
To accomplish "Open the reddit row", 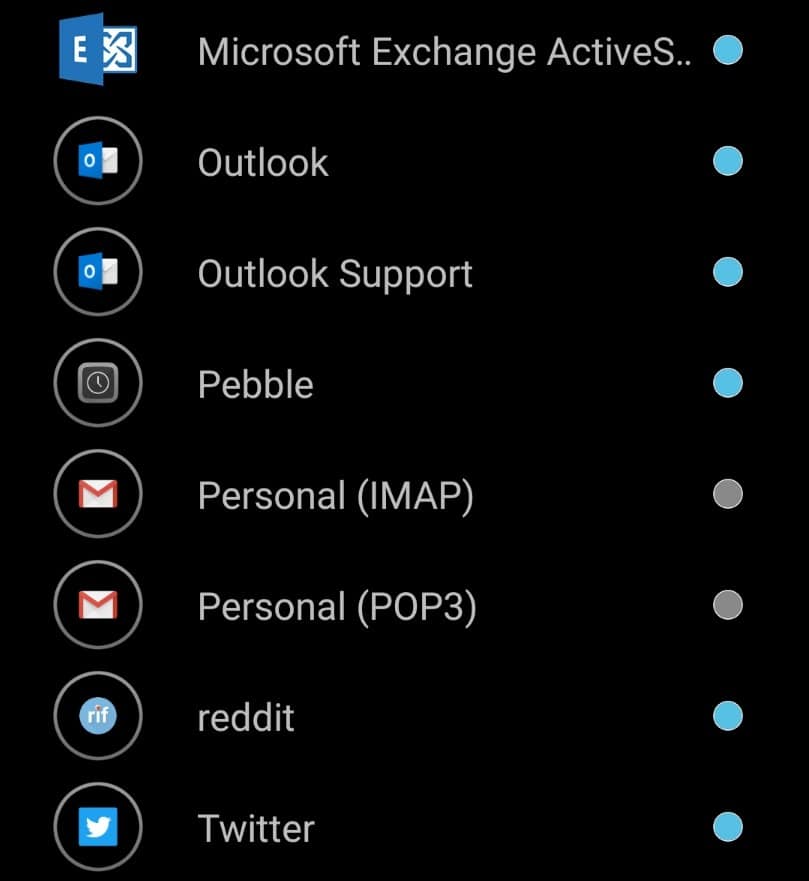I will (246, 717).
